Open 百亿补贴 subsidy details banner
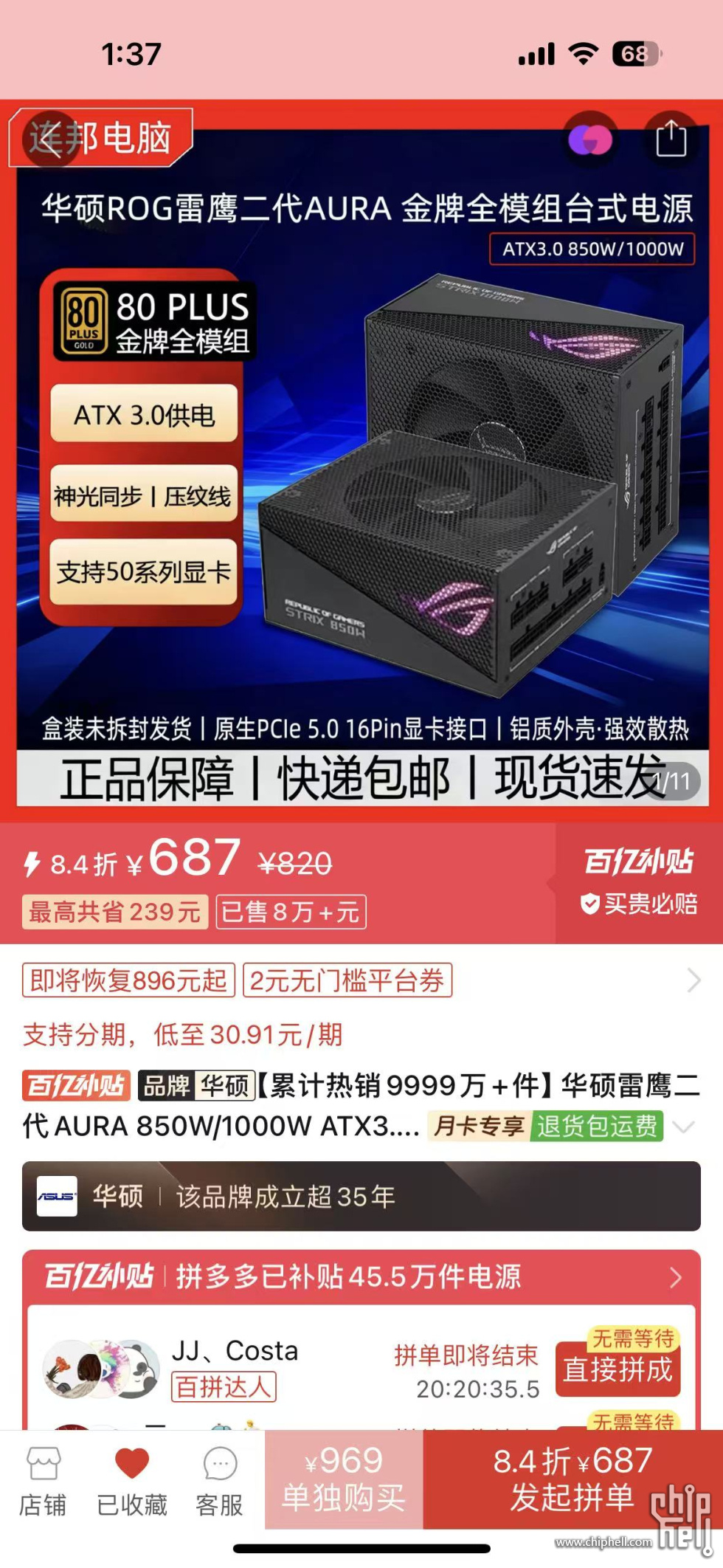 (361, 1276)
